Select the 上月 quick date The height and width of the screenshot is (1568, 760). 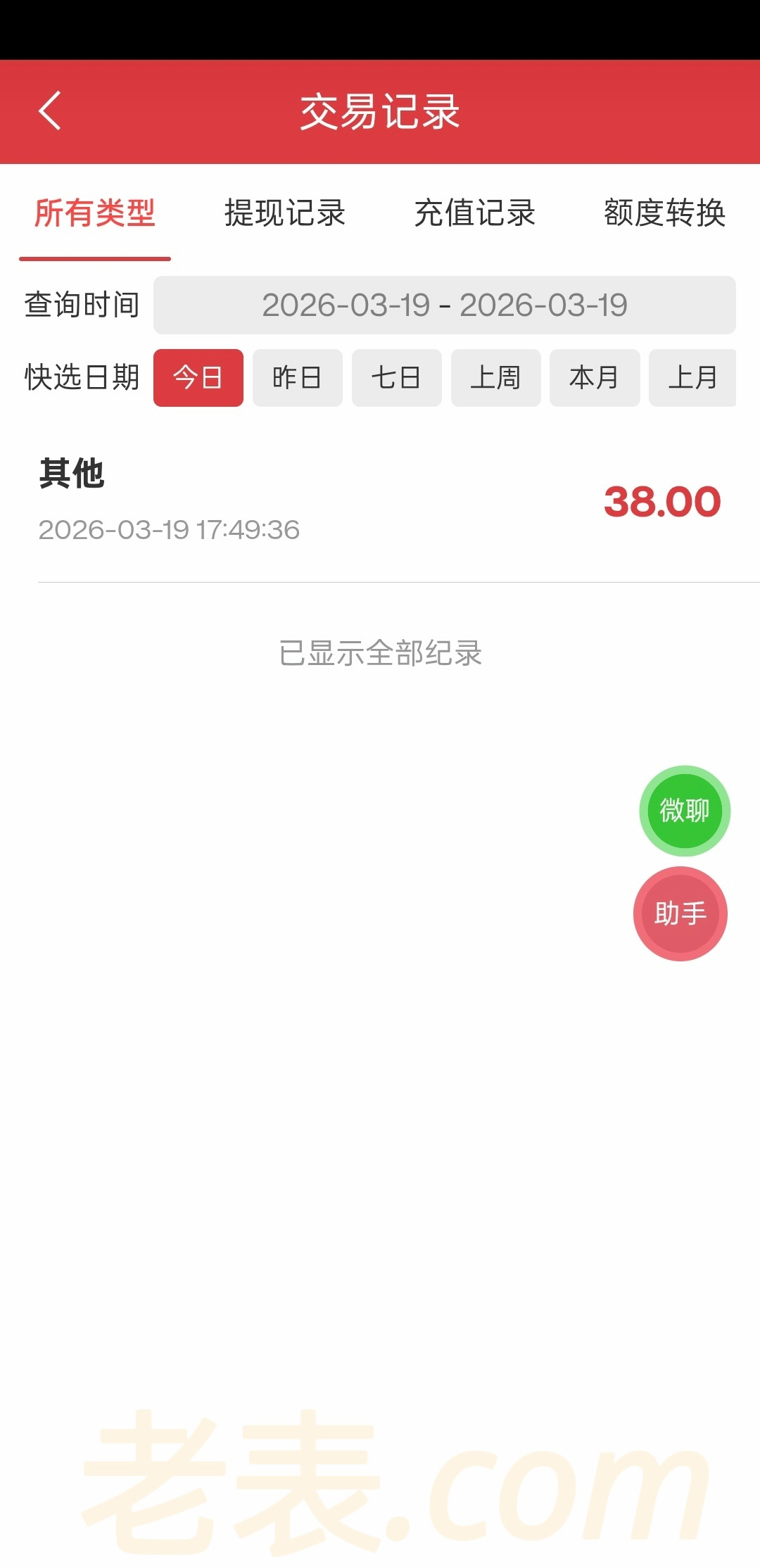point(692,378)
